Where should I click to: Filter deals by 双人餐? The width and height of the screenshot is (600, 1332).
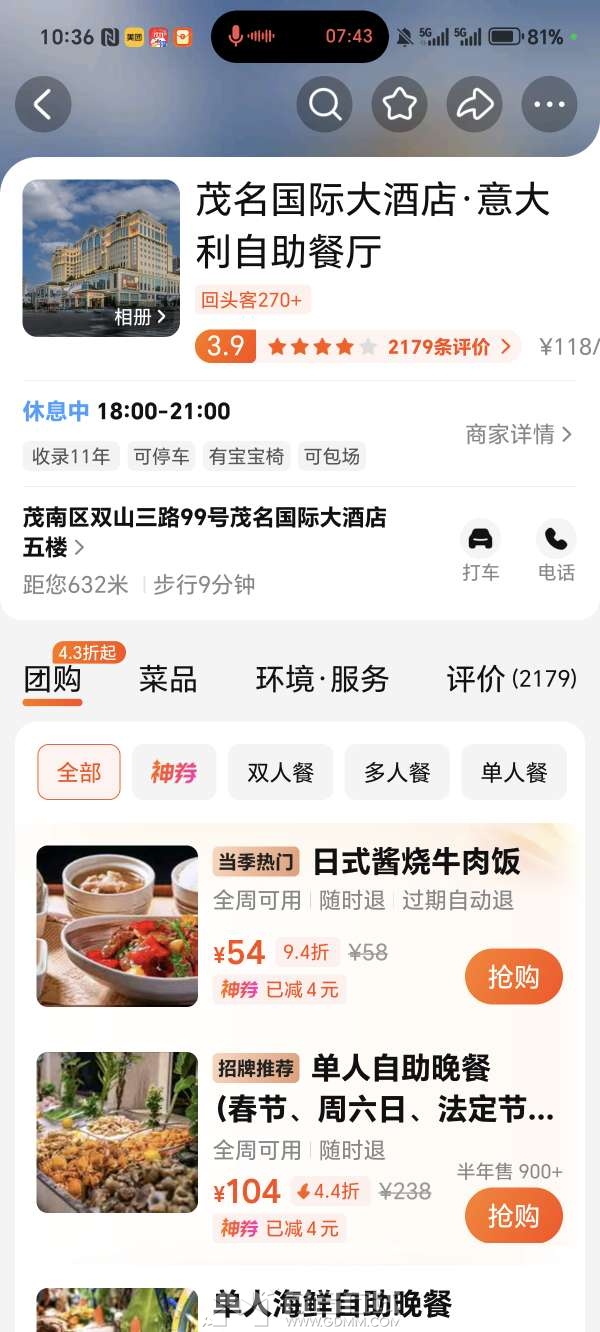[x=281, y=772]
